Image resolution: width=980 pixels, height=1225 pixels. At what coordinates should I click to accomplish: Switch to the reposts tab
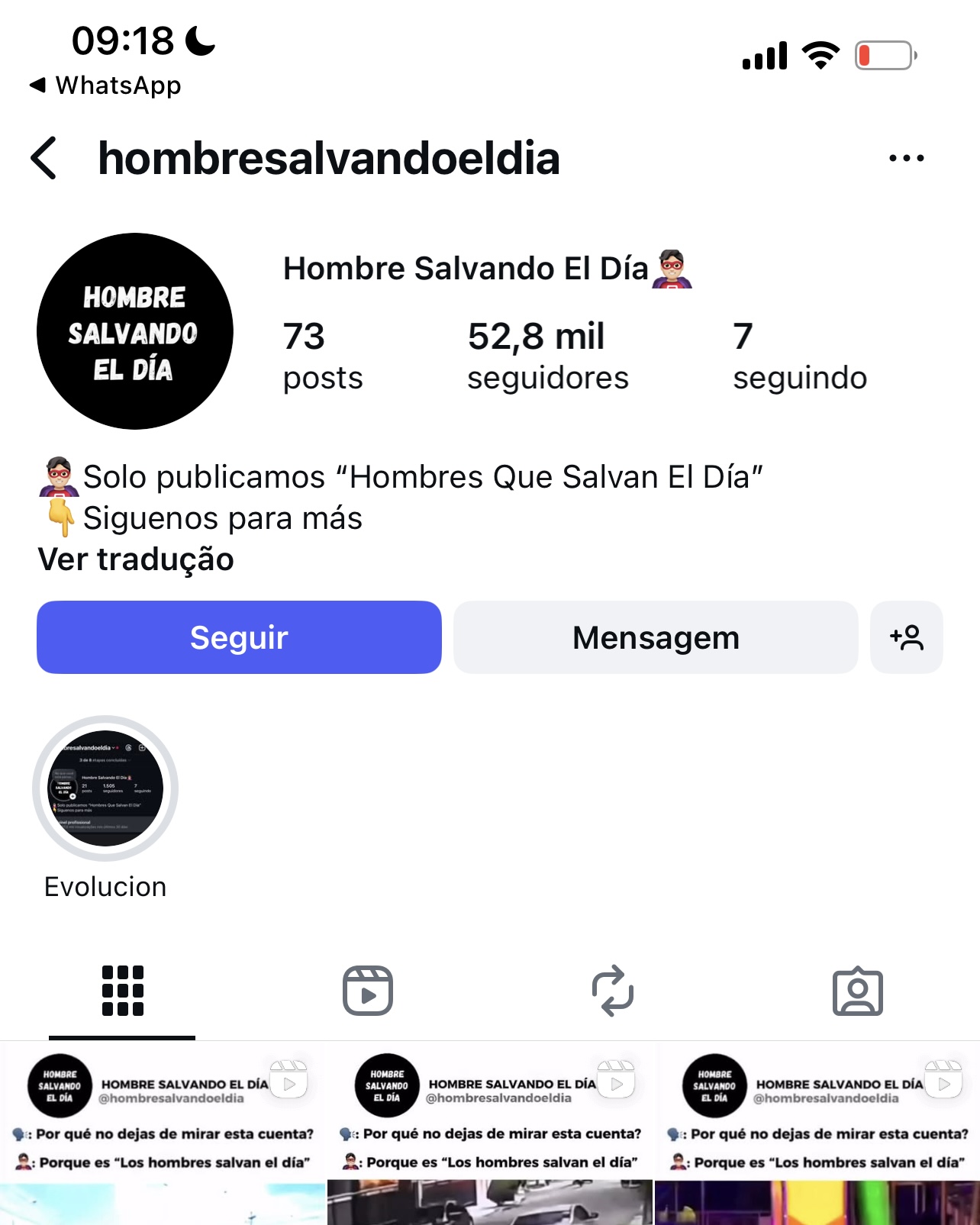(613, 991)
